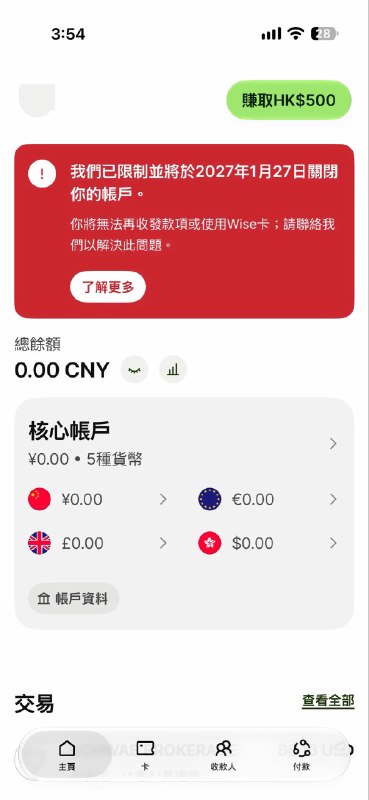
Task: Open 了解更多 in the red warning banner
Action: coord(108,287)
